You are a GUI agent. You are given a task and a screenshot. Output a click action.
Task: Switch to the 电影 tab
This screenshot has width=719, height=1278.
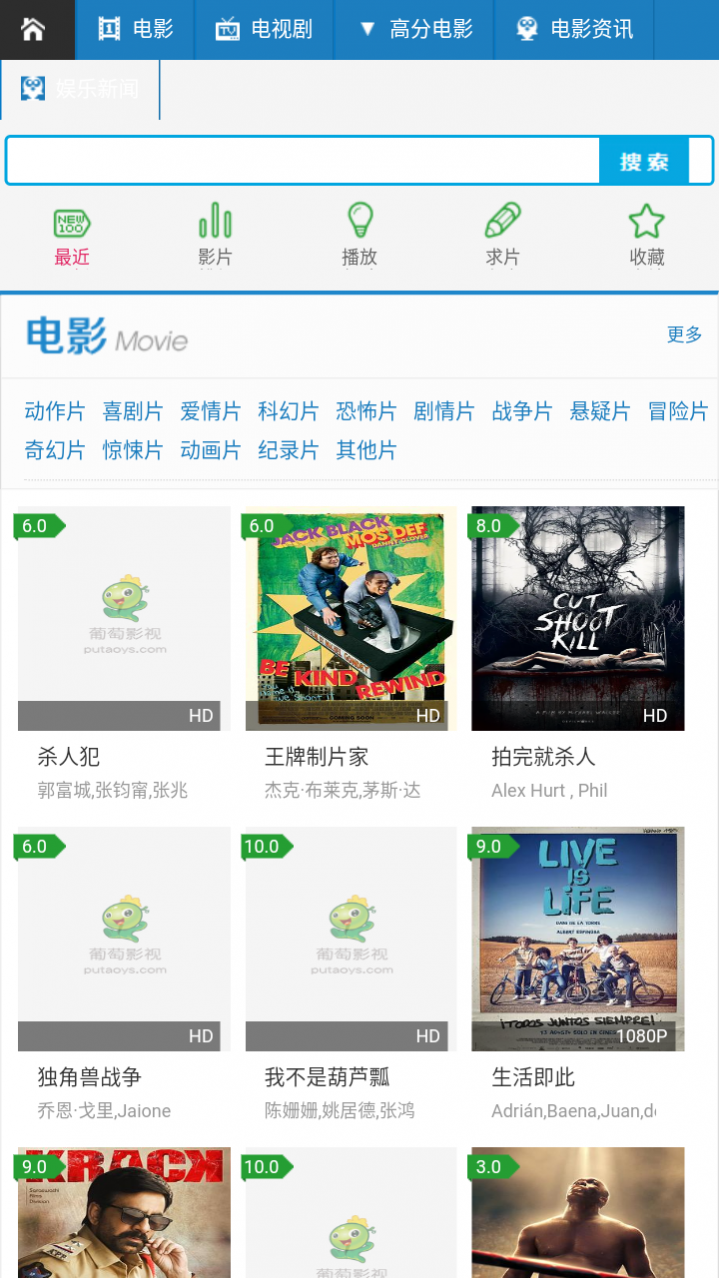point(135,29)
